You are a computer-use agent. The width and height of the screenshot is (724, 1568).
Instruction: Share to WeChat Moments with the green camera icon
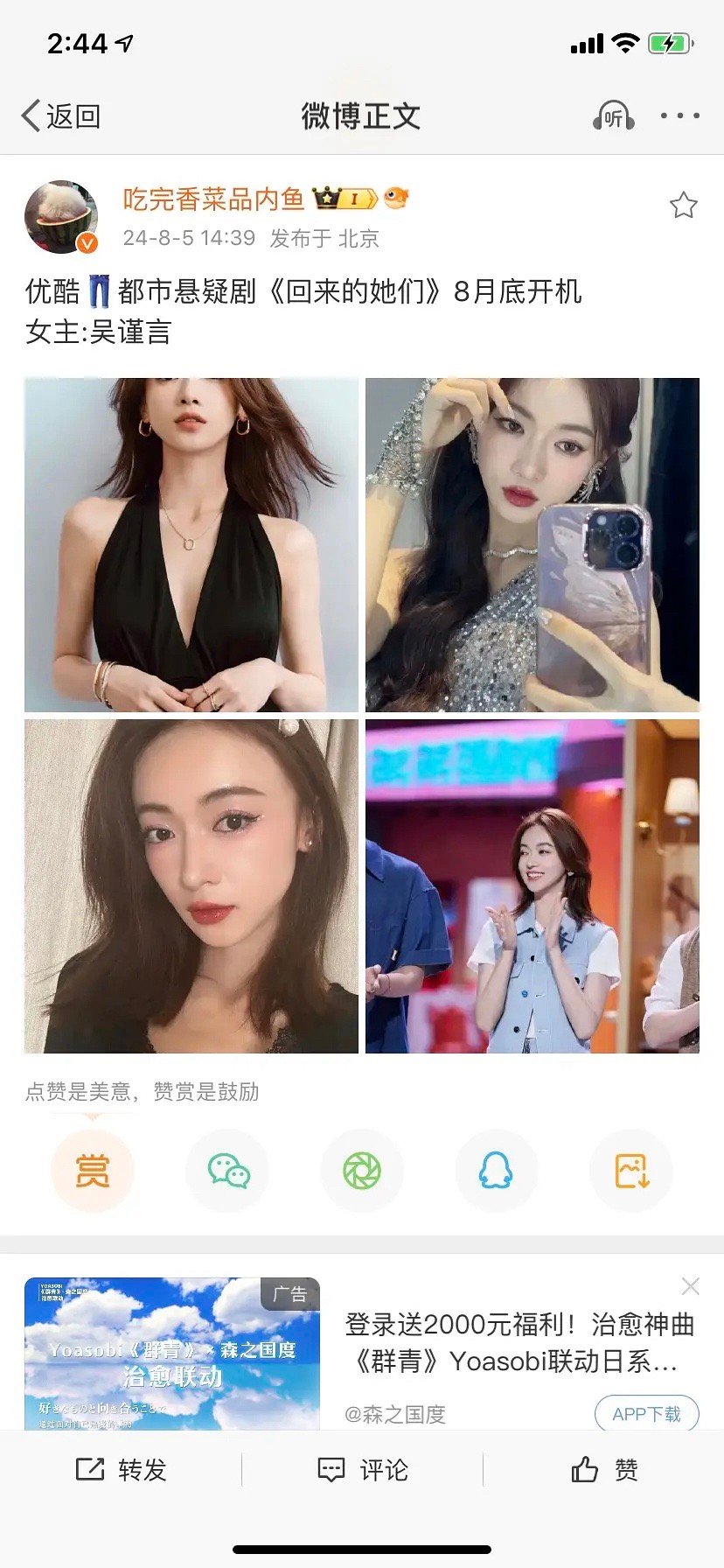pyautogui.click(x=362, y=1171)
